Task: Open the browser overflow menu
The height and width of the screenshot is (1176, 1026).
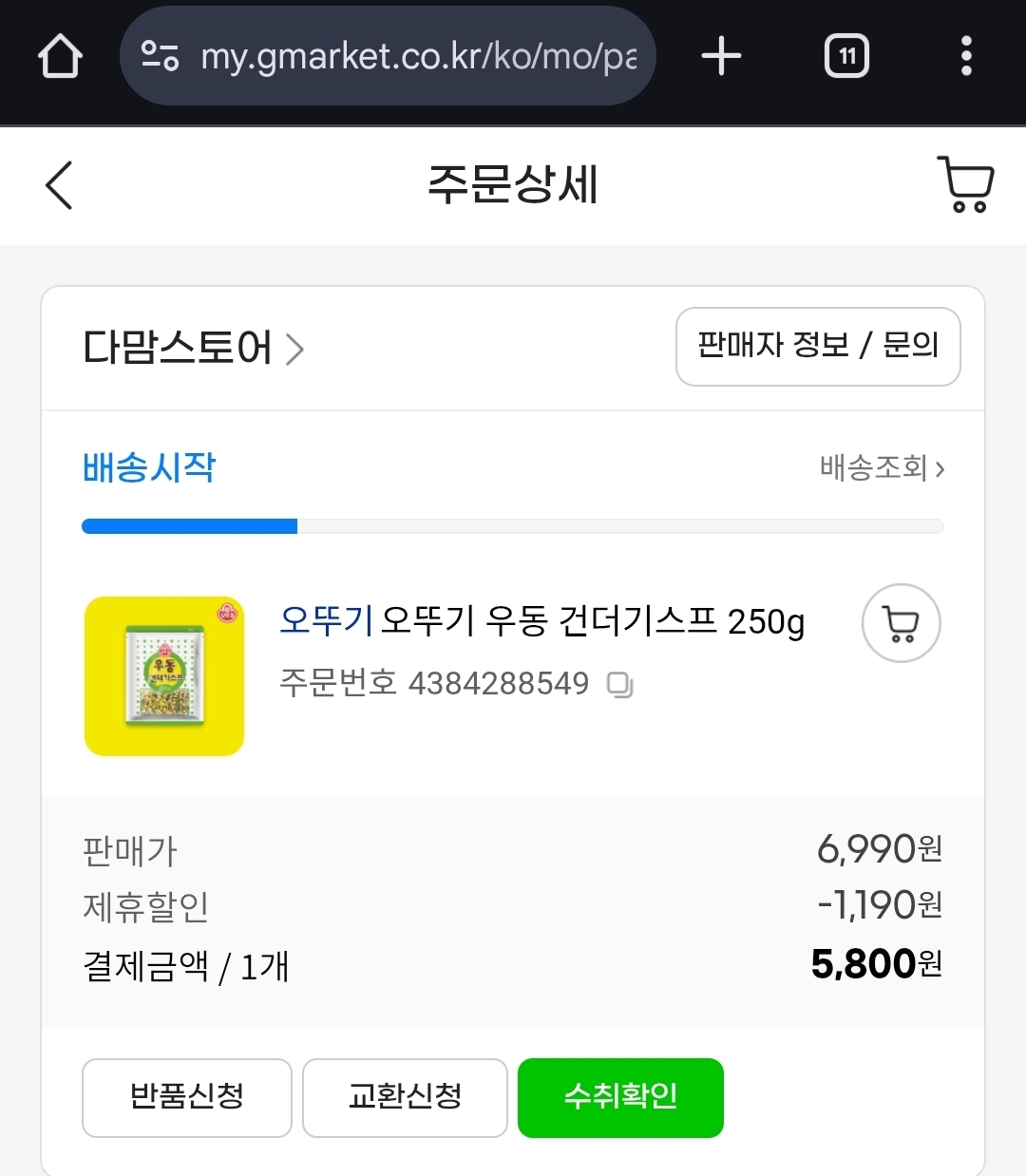Action: [966, 56]
